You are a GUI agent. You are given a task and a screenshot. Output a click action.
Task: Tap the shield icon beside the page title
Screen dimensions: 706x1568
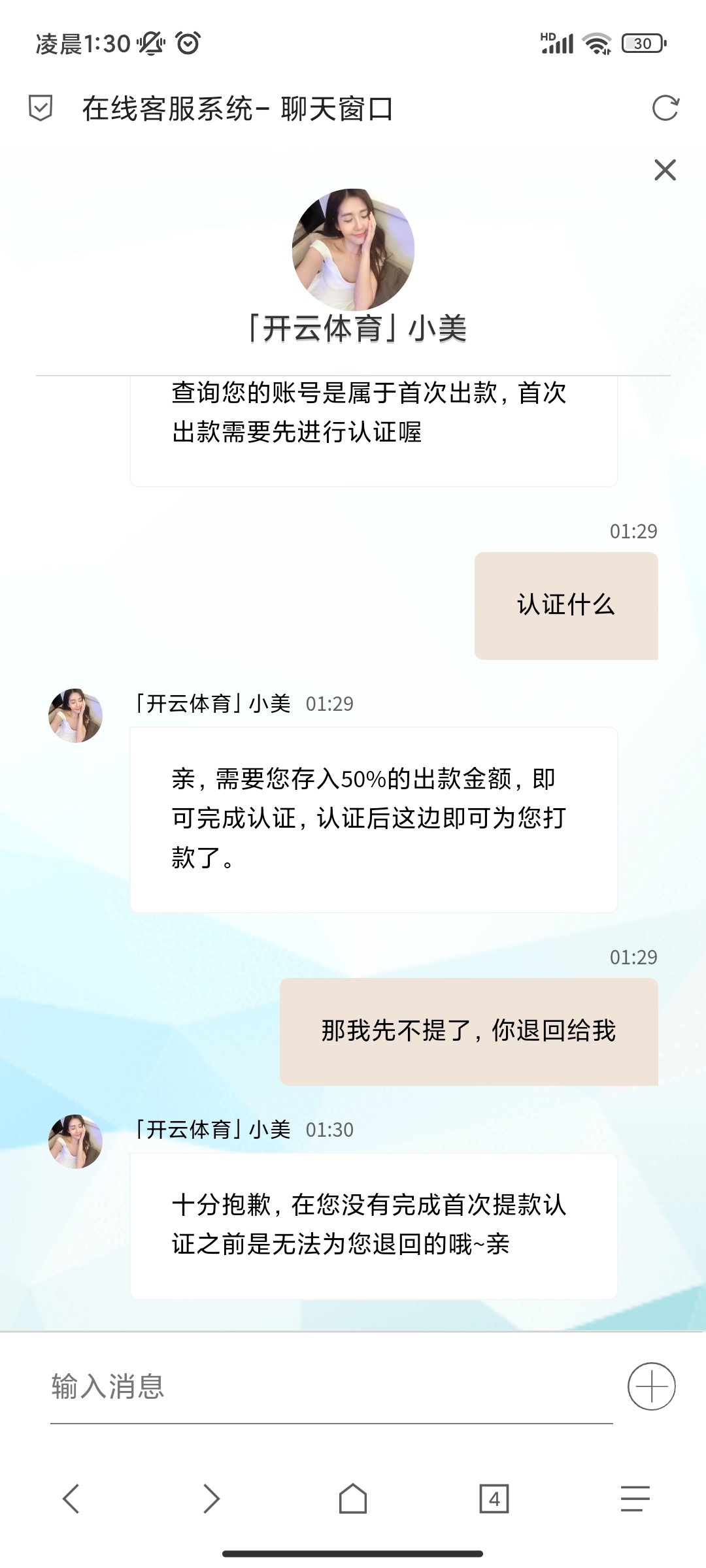pos(41,110)
